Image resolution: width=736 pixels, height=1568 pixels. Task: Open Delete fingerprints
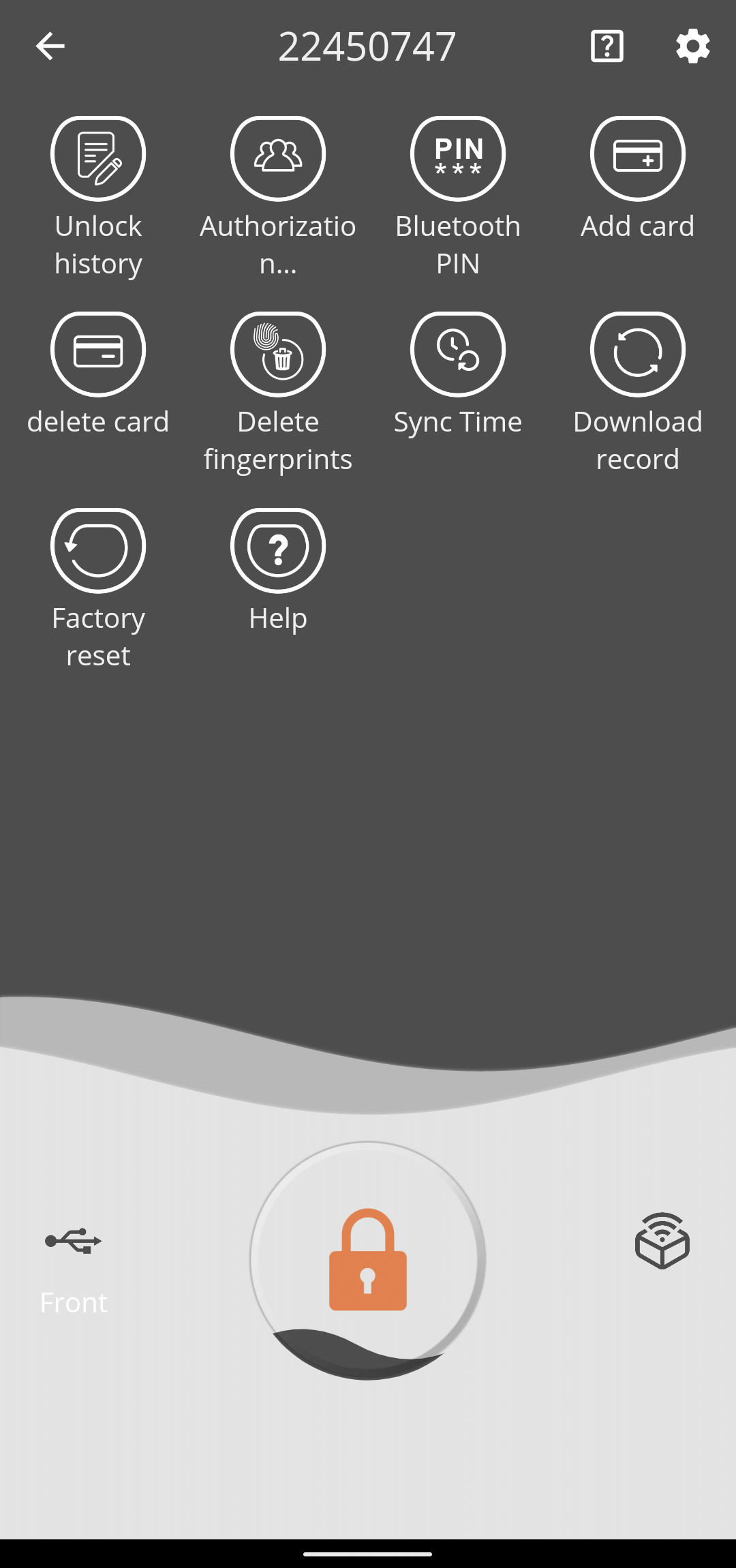278,393
